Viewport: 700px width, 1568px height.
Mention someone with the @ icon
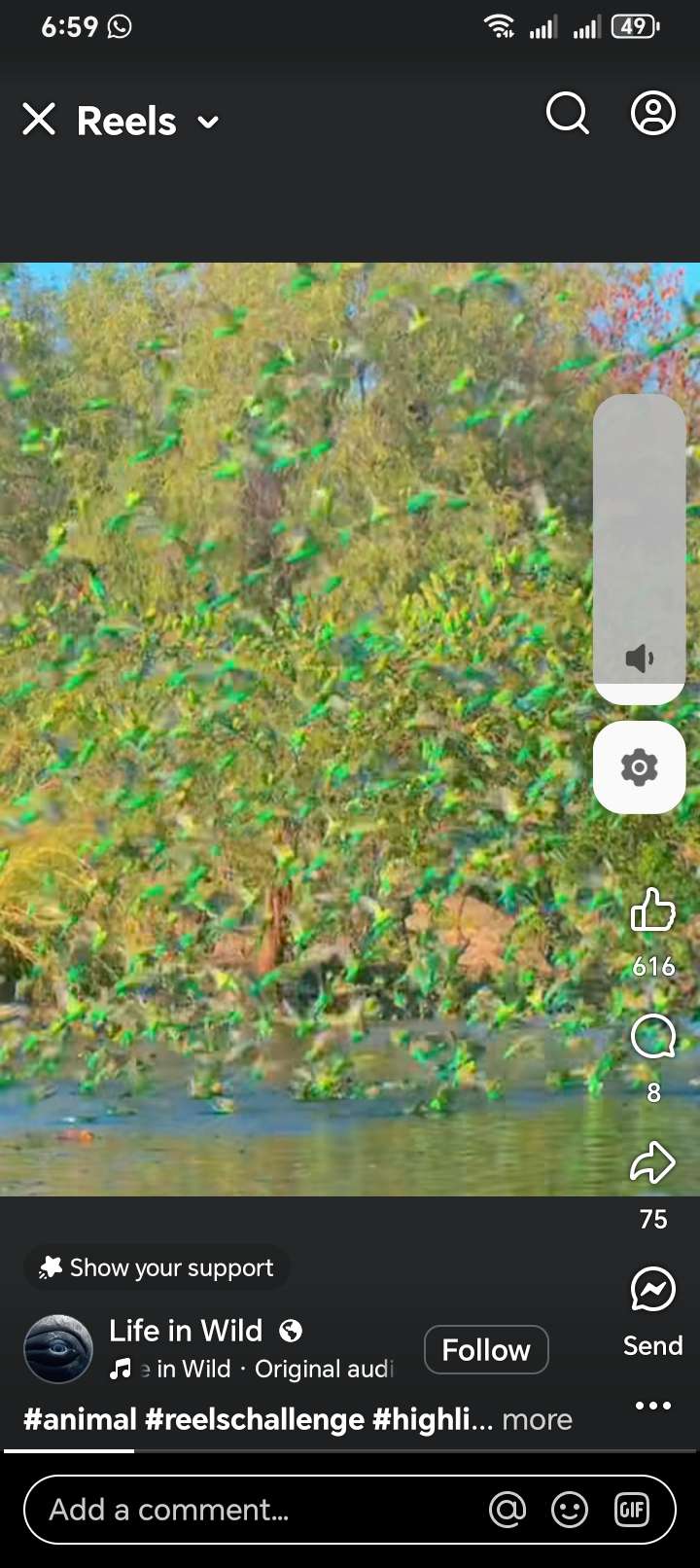click(507, 1510)
